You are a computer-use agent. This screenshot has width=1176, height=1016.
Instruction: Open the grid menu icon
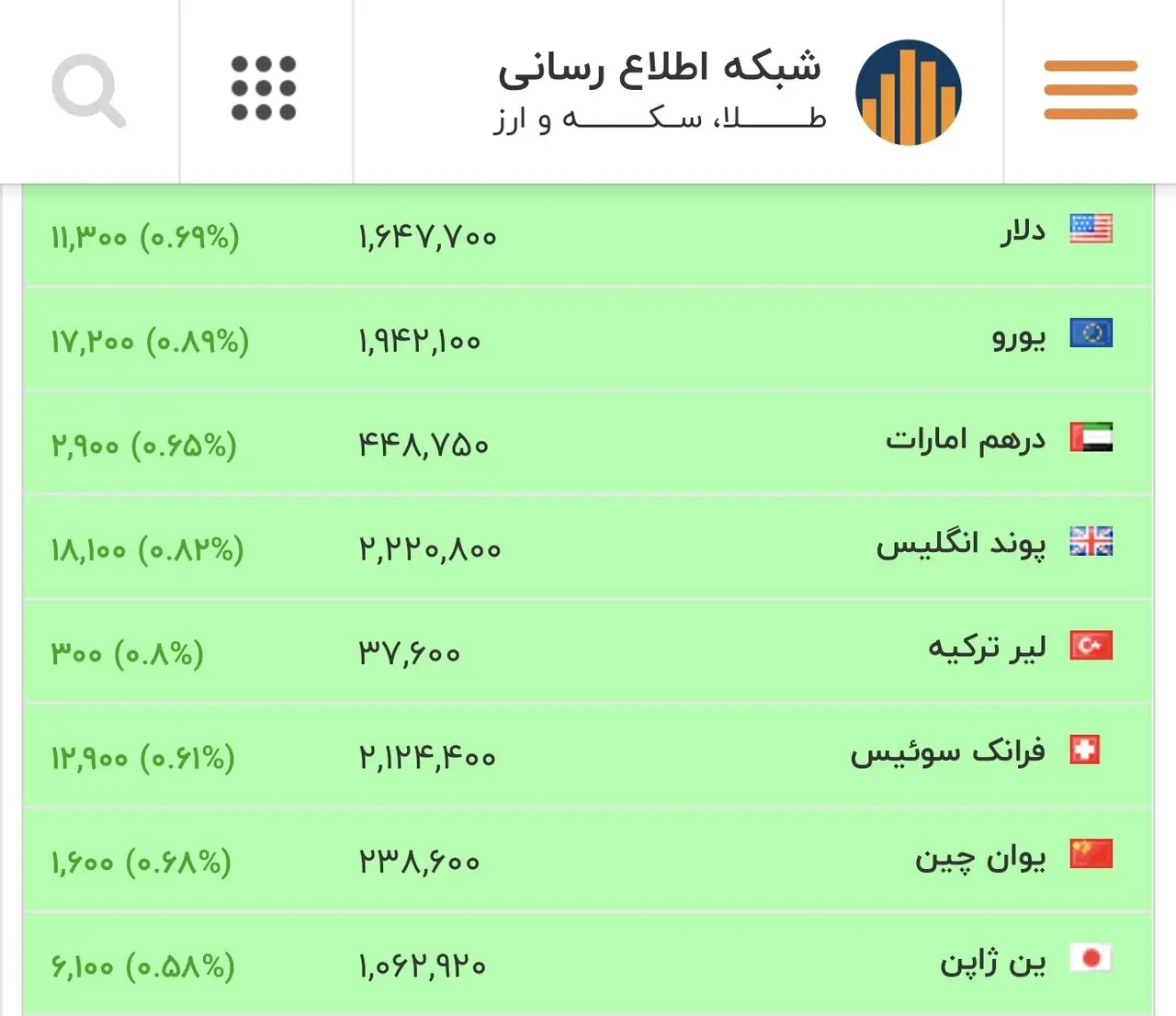264,89
